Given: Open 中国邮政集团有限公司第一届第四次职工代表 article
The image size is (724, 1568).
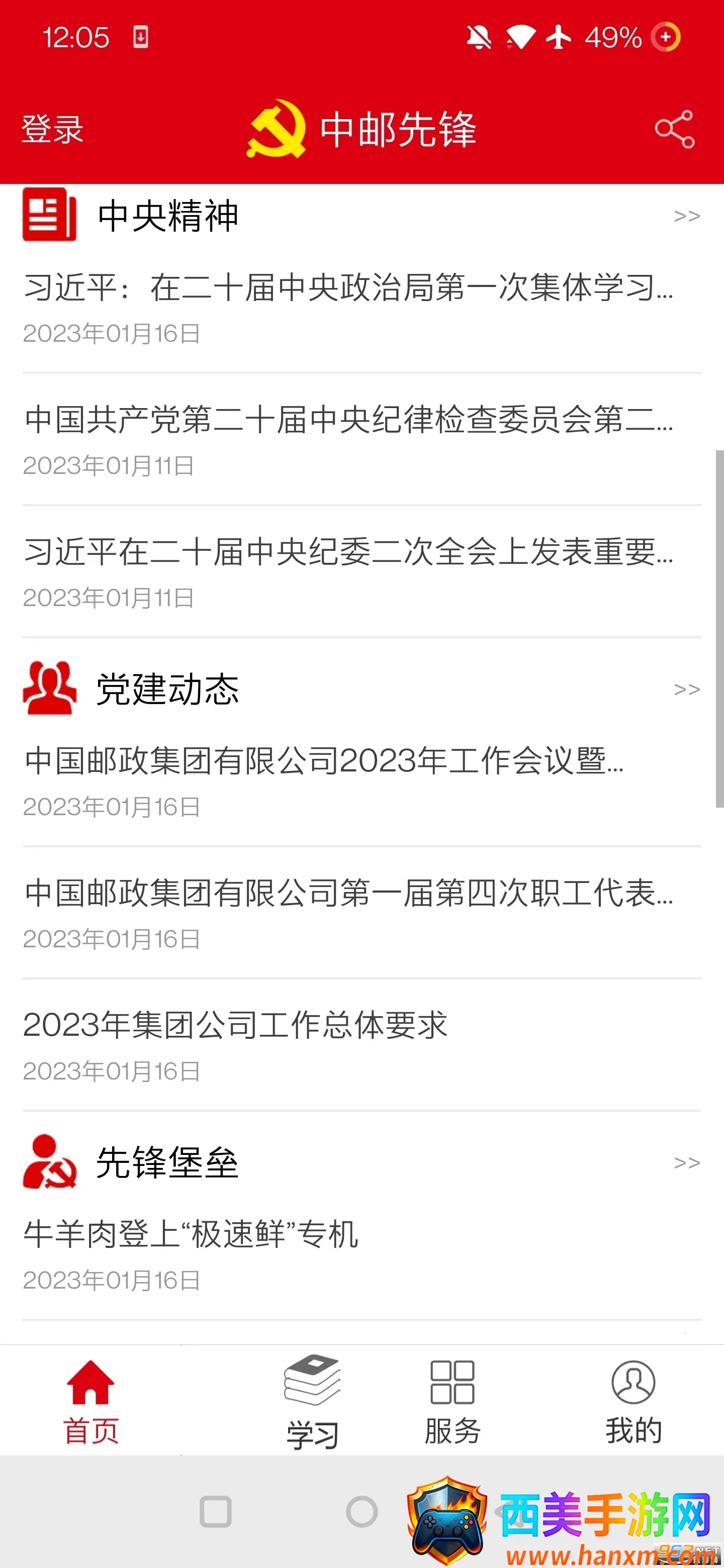Looking at the screenshot, I should pyautogui.click(x=348, y=893).
